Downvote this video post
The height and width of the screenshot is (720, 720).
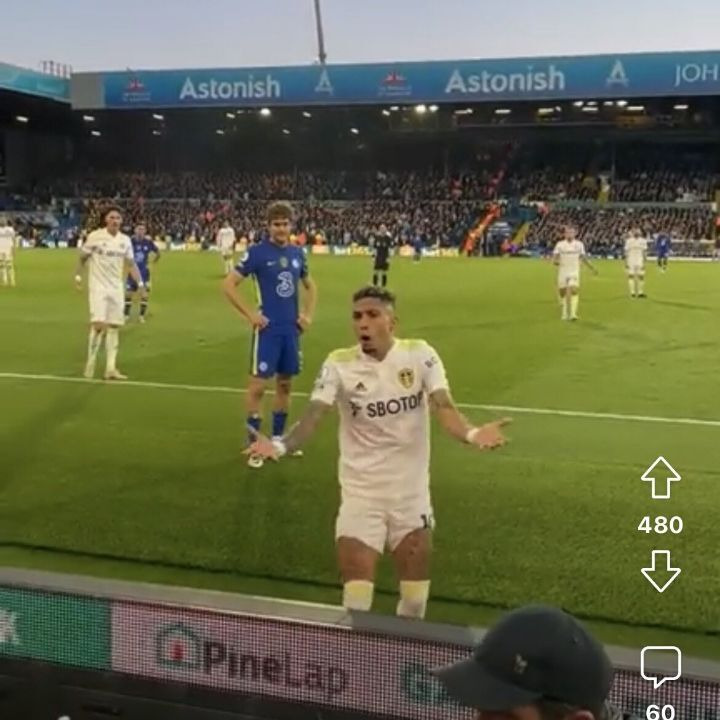660,570
